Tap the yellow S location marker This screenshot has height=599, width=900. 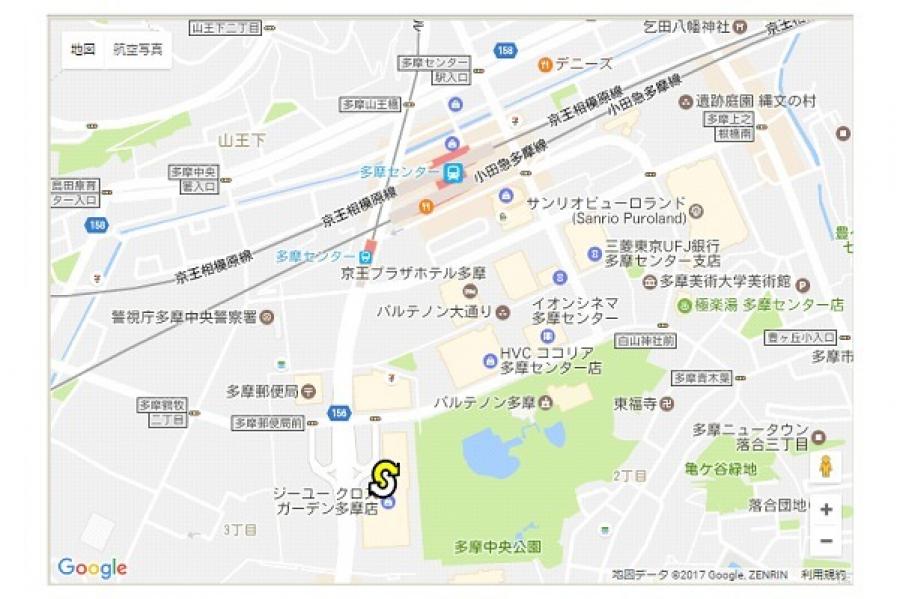coord(384,479)
